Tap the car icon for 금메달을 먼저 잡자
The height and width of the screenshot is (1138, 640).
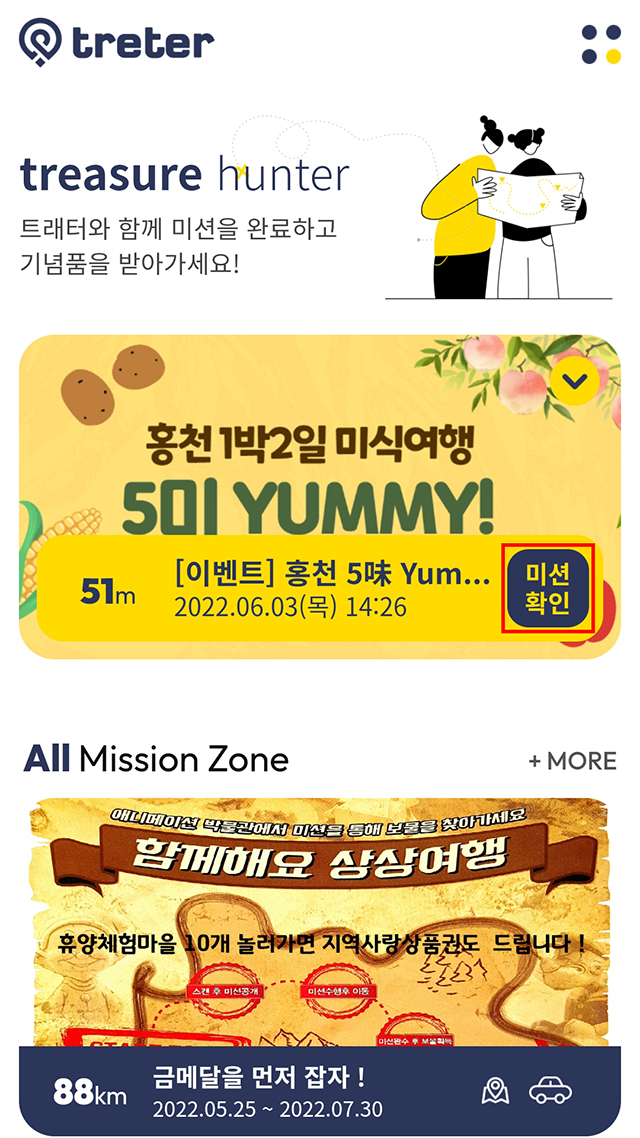551,1091
